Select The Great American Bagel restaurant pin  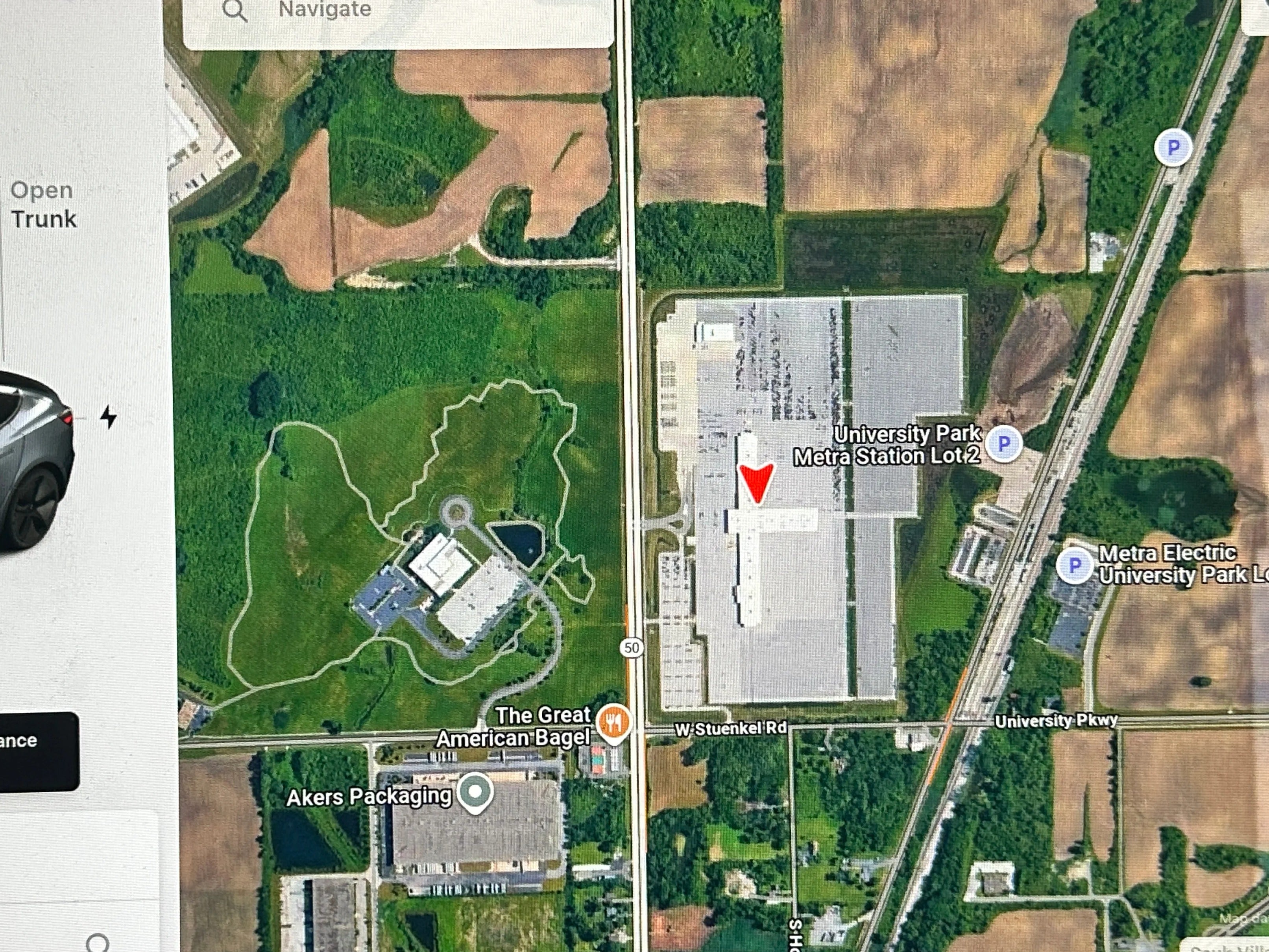coord(614,721)
